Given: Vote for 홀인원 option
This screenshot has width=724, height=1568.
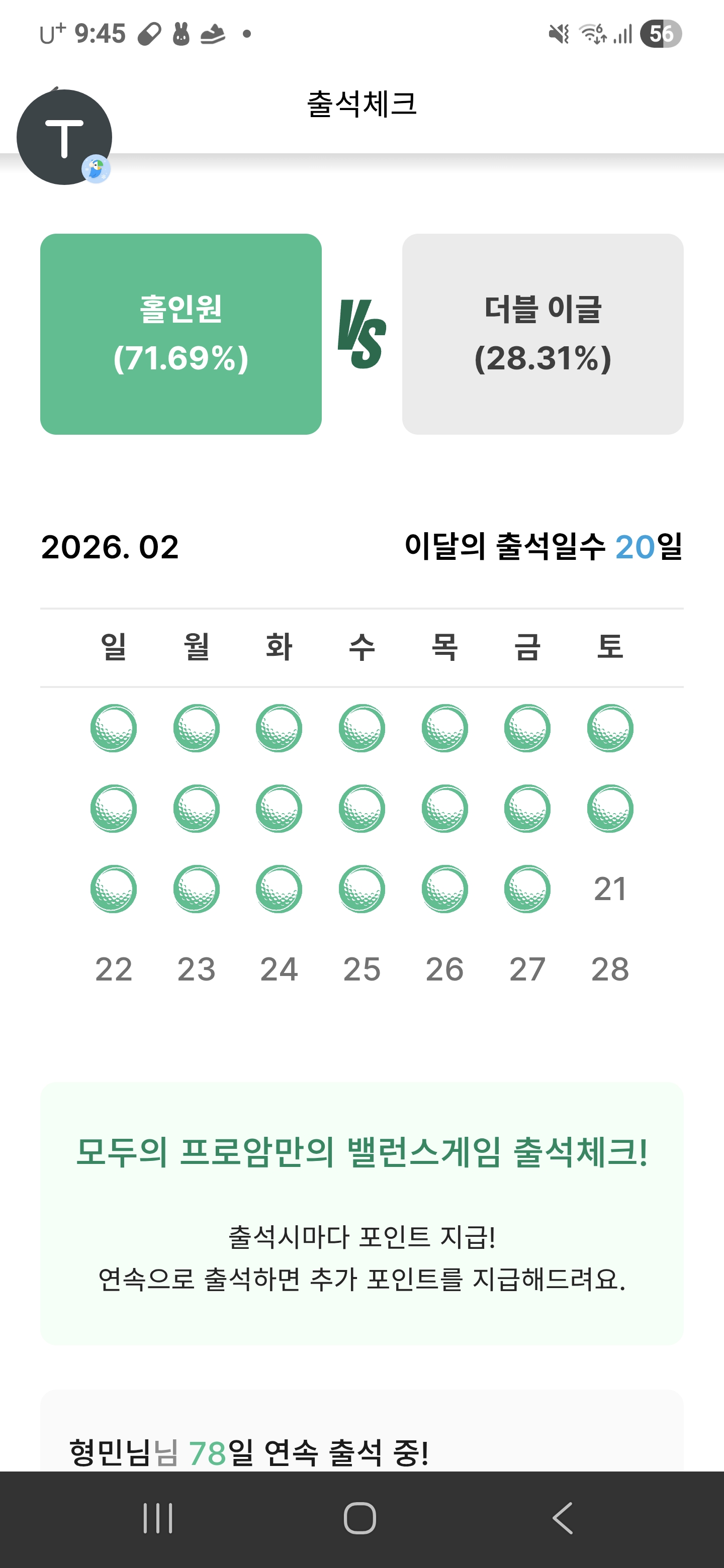Looking at the screenshot, I should coord(181,334).
